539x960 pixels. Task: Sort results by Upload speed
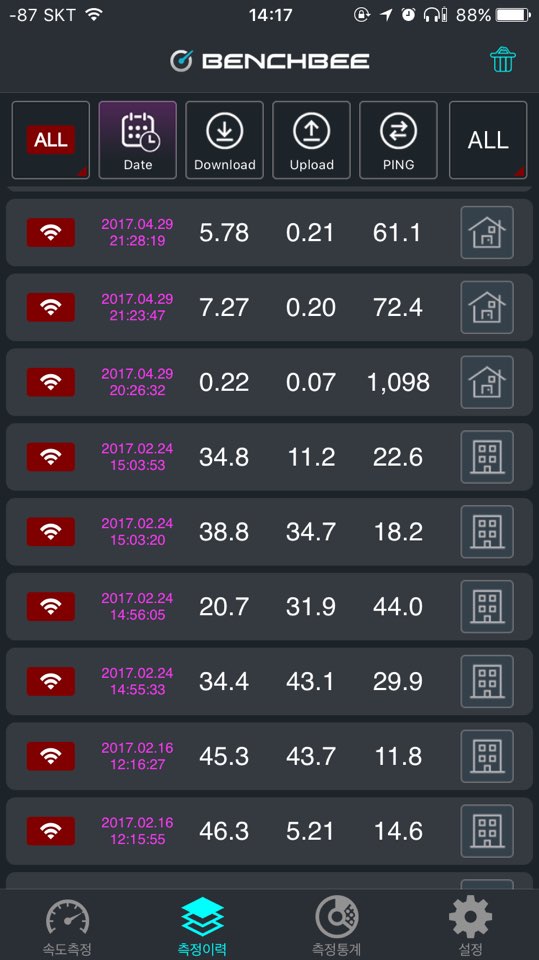(x=311, y=140)
